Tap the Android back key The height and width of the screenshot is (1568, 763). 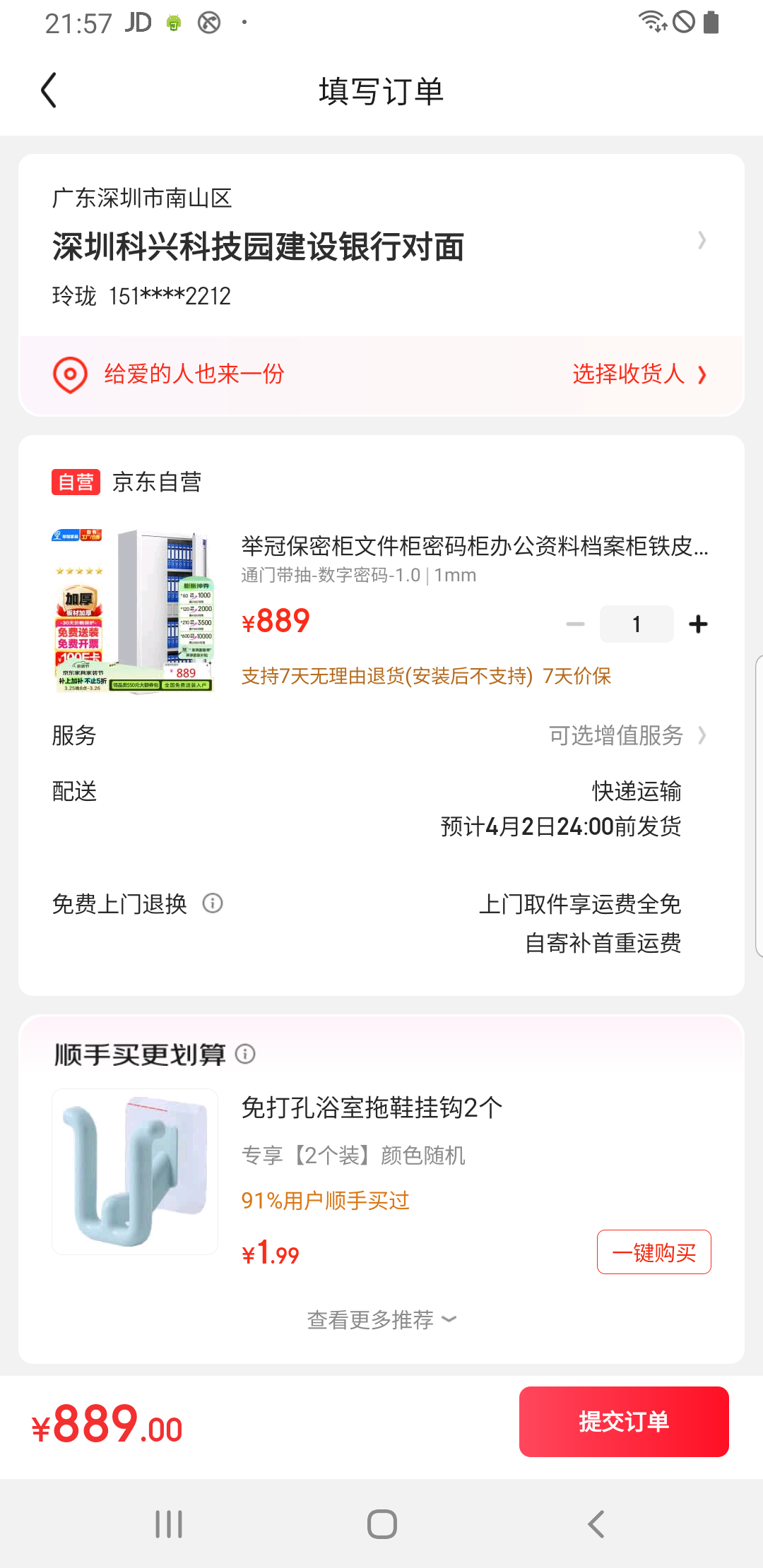tap(596, 1526)
